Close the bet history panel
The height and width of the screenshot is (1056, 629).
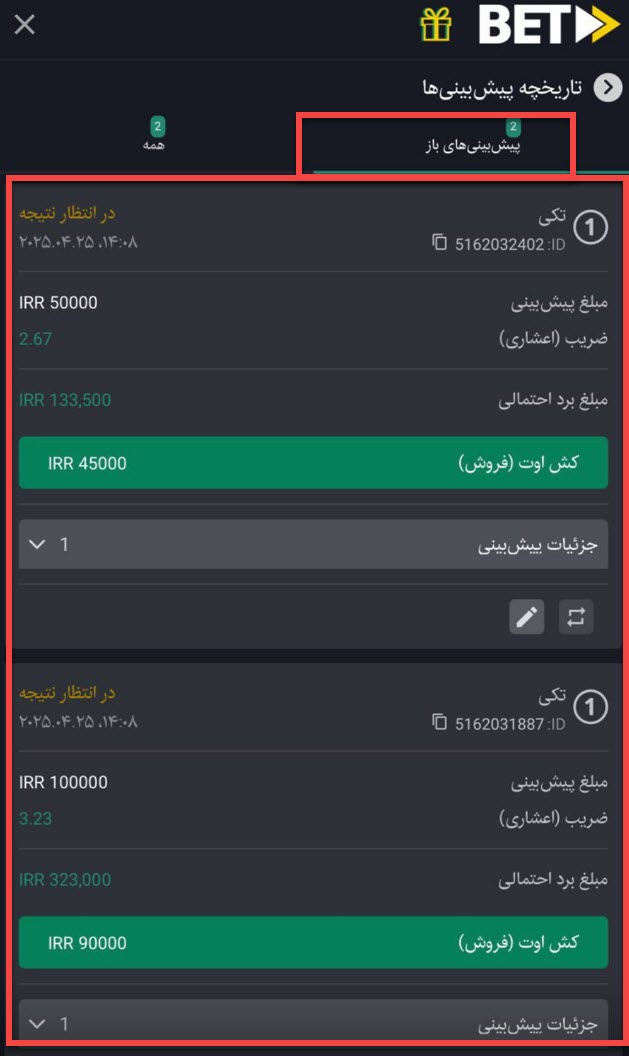[x=24, y=25]
